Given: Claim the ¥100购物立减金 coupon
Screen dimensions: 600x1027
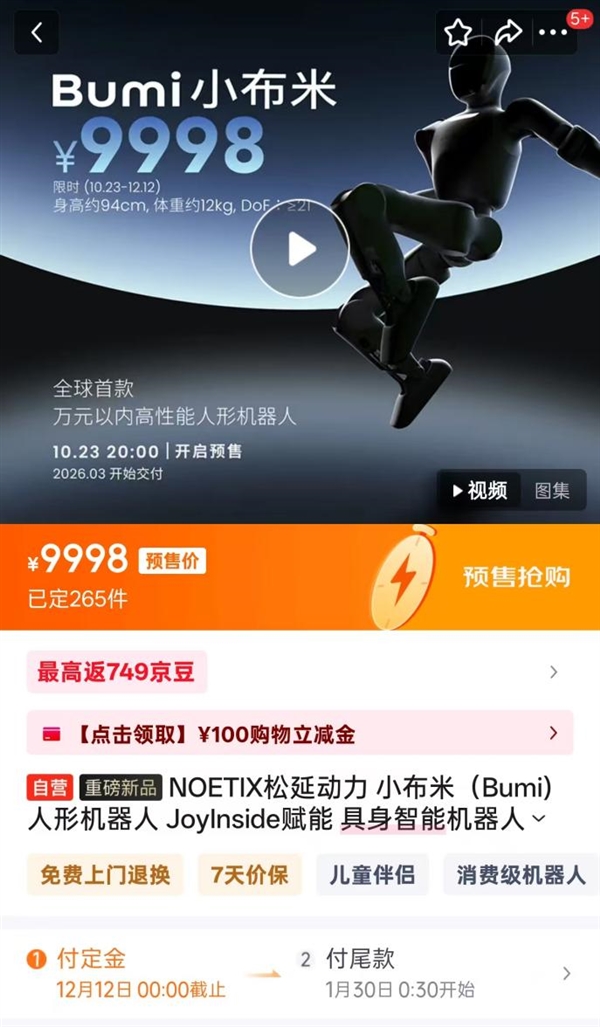Looking at the screenshot, I should point(300,734).
